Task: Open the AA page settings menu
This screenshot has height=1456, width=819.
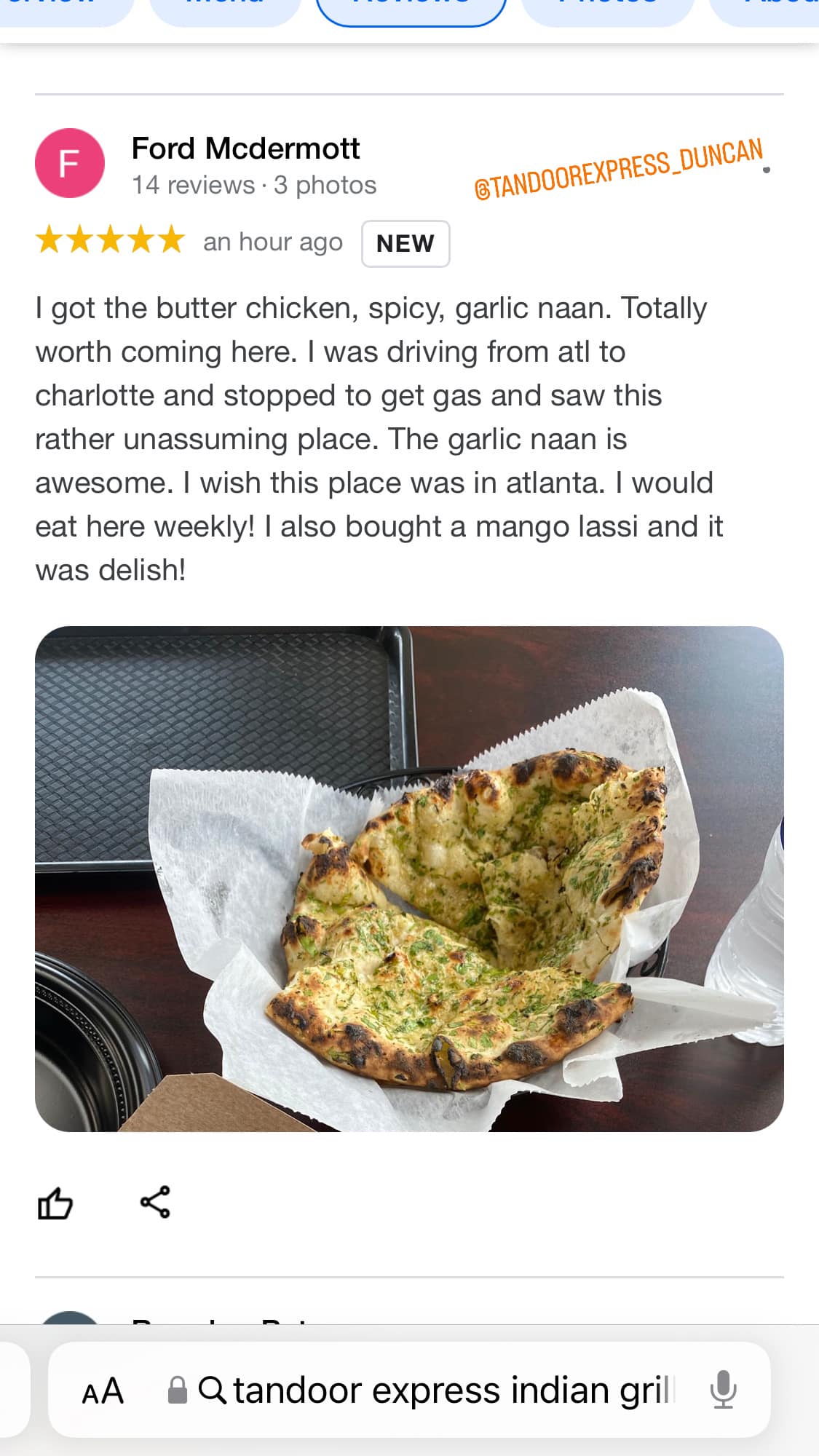Action: click(x=103, y=1391)
